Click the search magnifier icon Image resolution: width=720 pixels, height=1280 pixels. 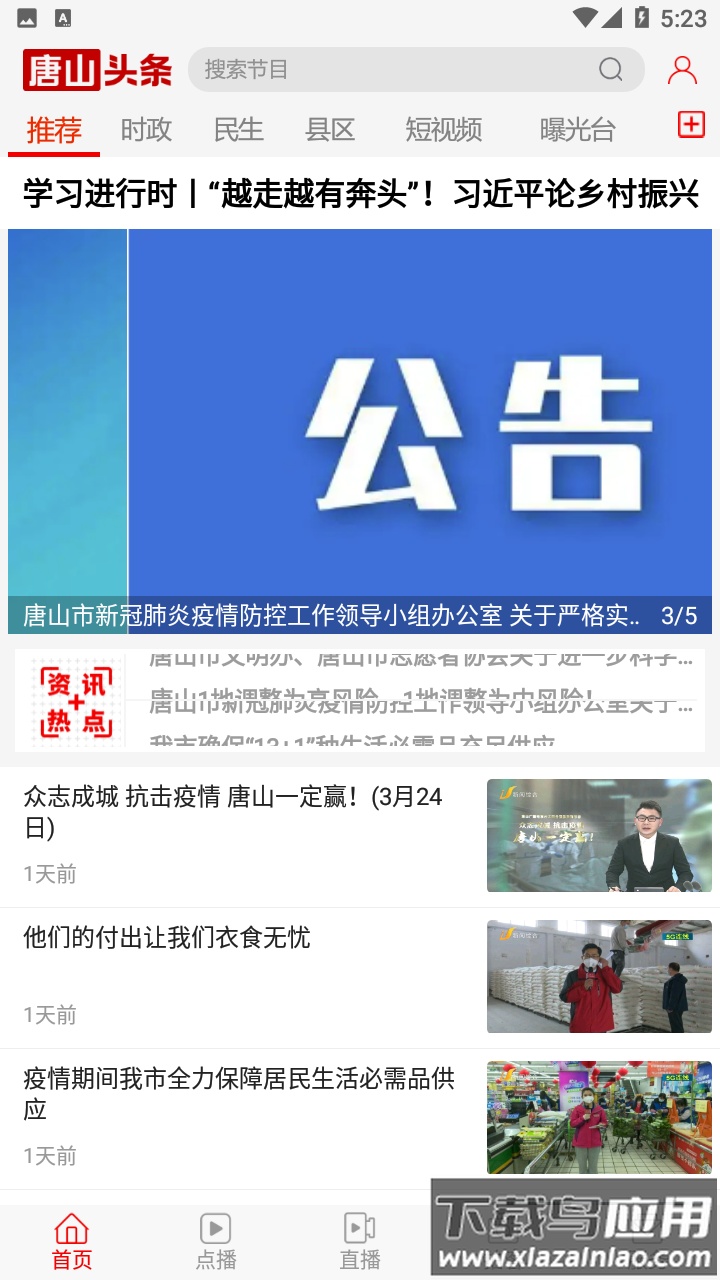(x=609, y=69)
